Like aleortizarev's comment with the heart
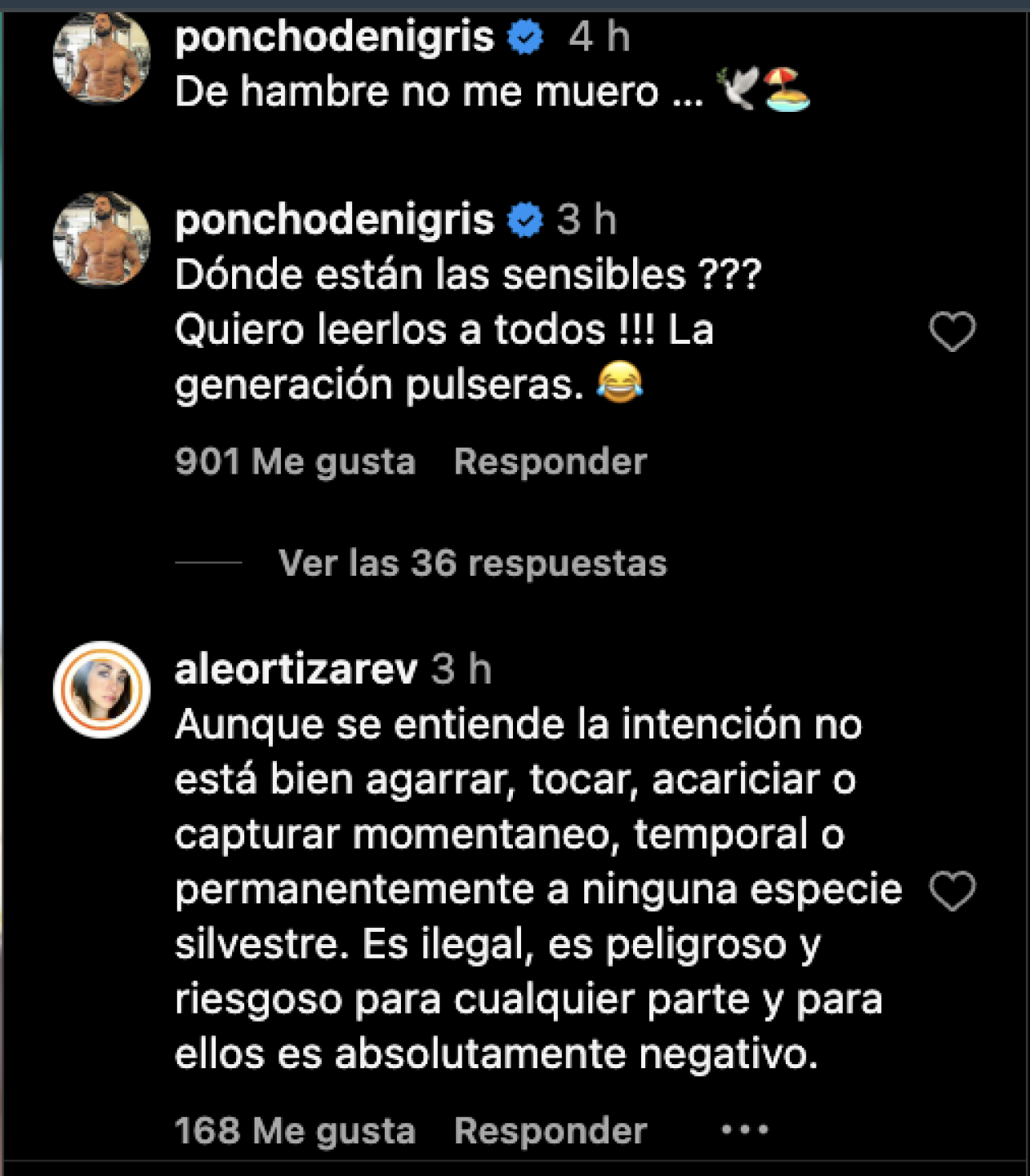1030x1176 pixels. 952,890
